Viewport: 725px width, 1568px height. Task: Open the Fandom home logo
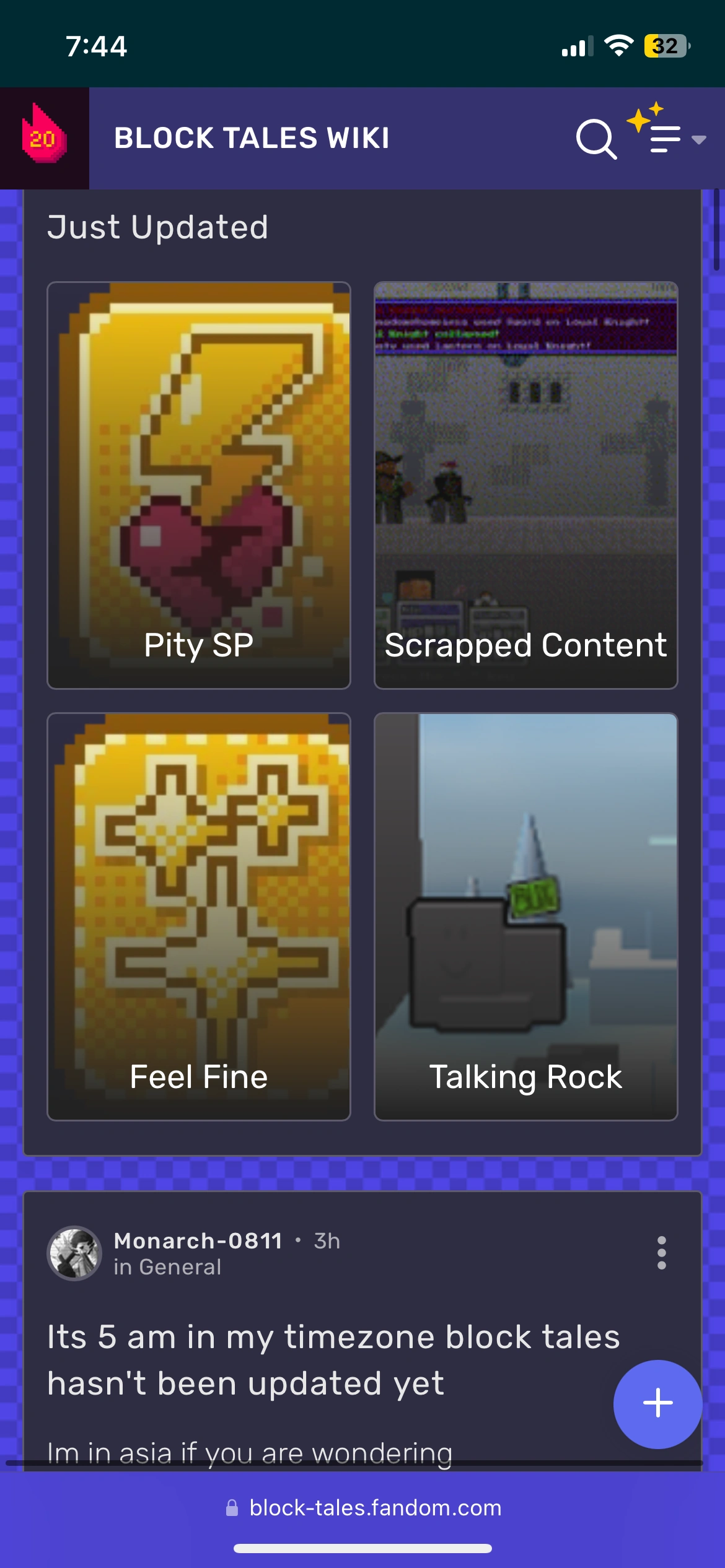43,137
